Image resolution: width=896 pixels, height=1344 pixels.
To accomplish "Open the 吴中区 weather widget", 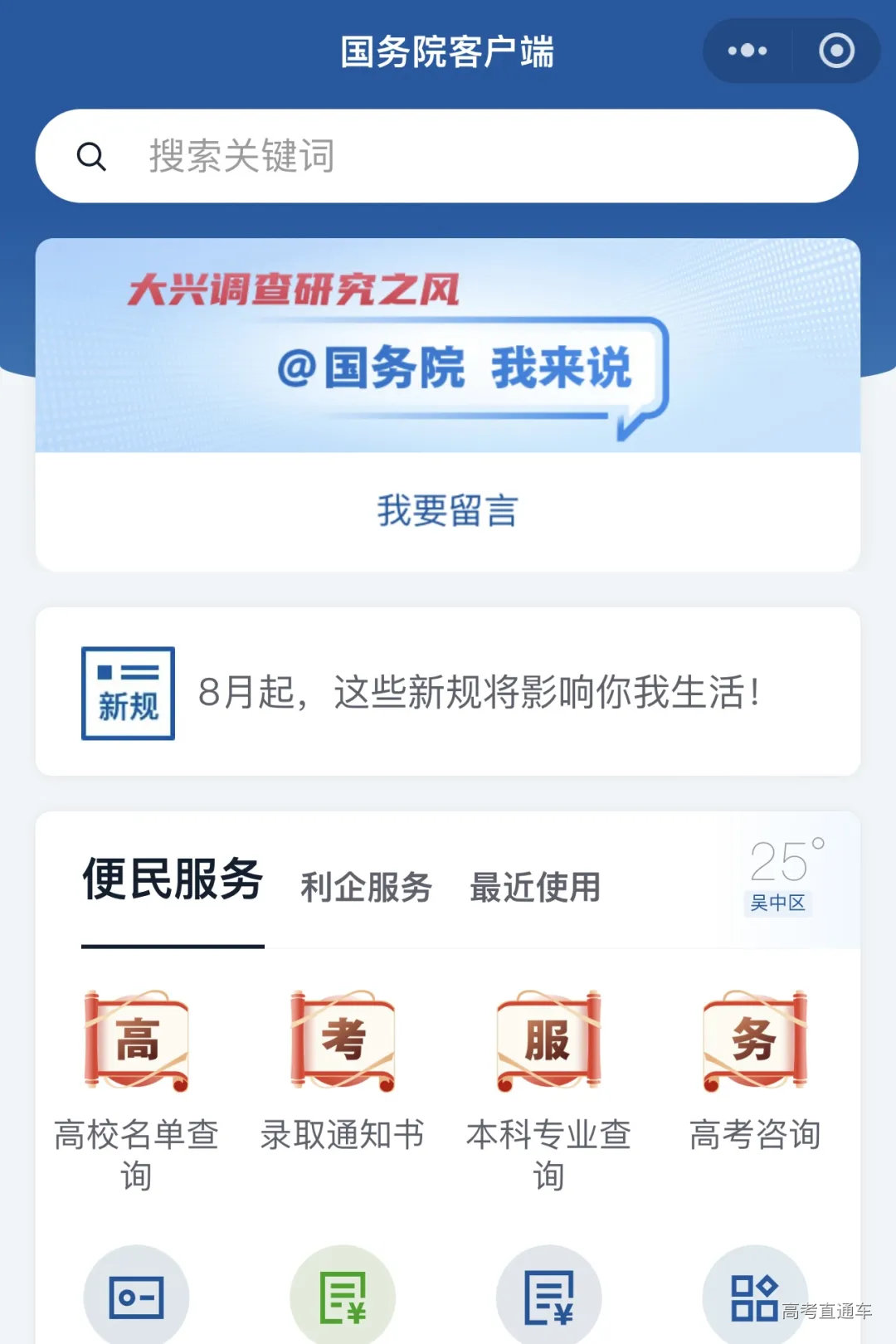I will coord(783,874).
